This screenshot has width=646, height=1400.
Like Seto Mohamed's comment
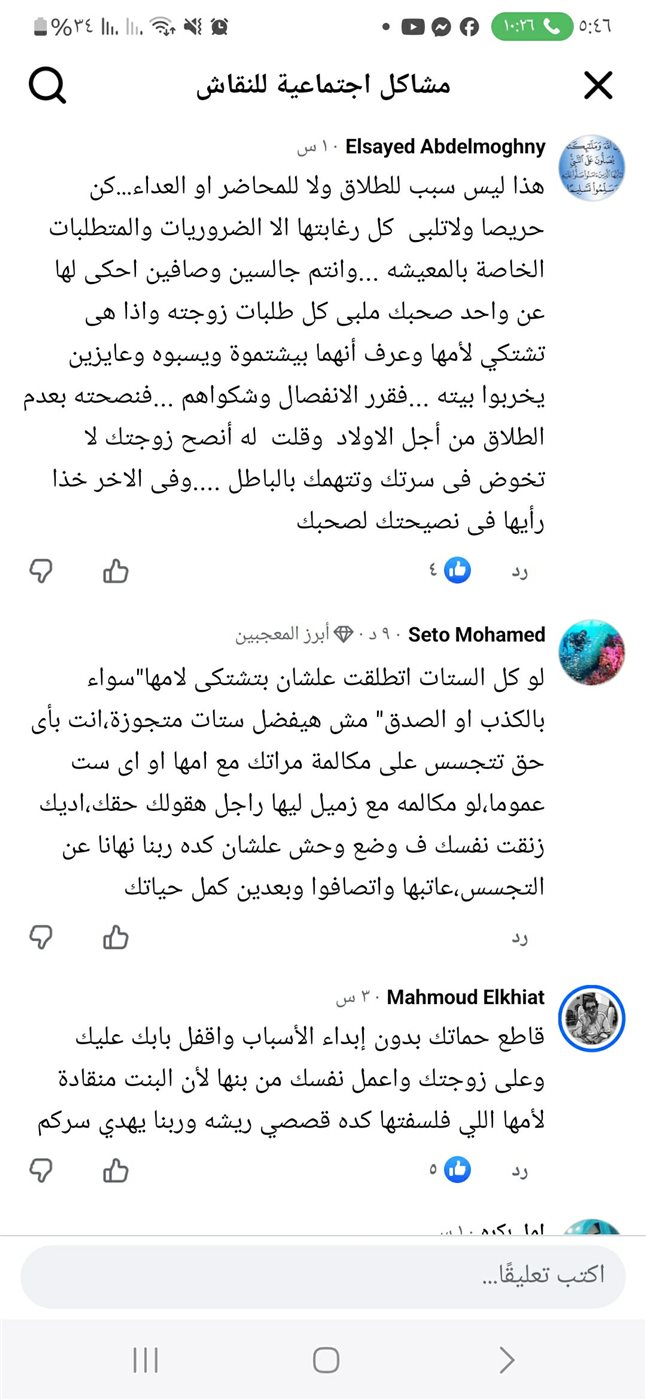[x=116, y=937]
